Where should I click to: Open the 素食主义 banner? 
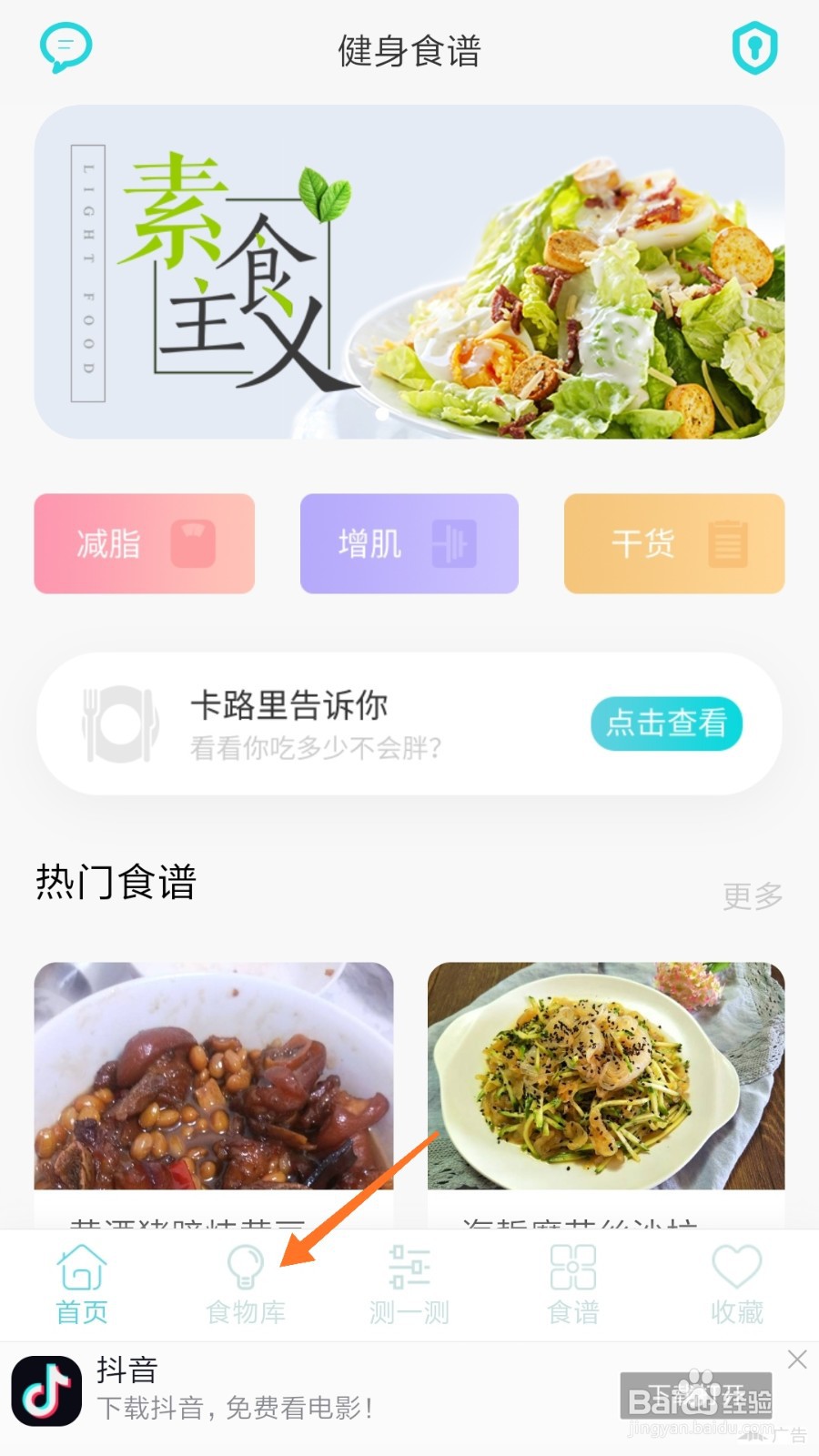click(409, 272)
